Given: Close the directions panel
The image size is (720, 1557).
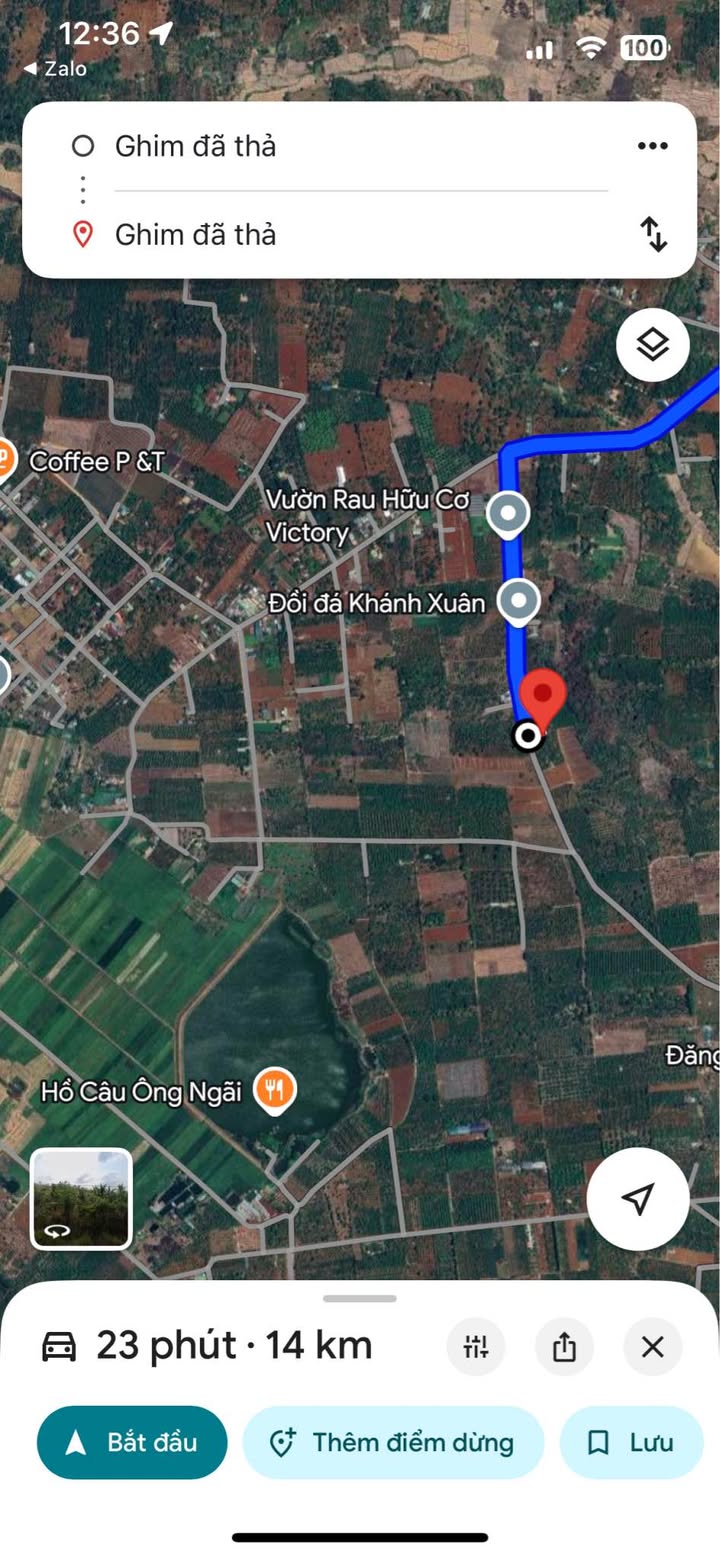Looking at the screenshot, I should point(652,1347).
